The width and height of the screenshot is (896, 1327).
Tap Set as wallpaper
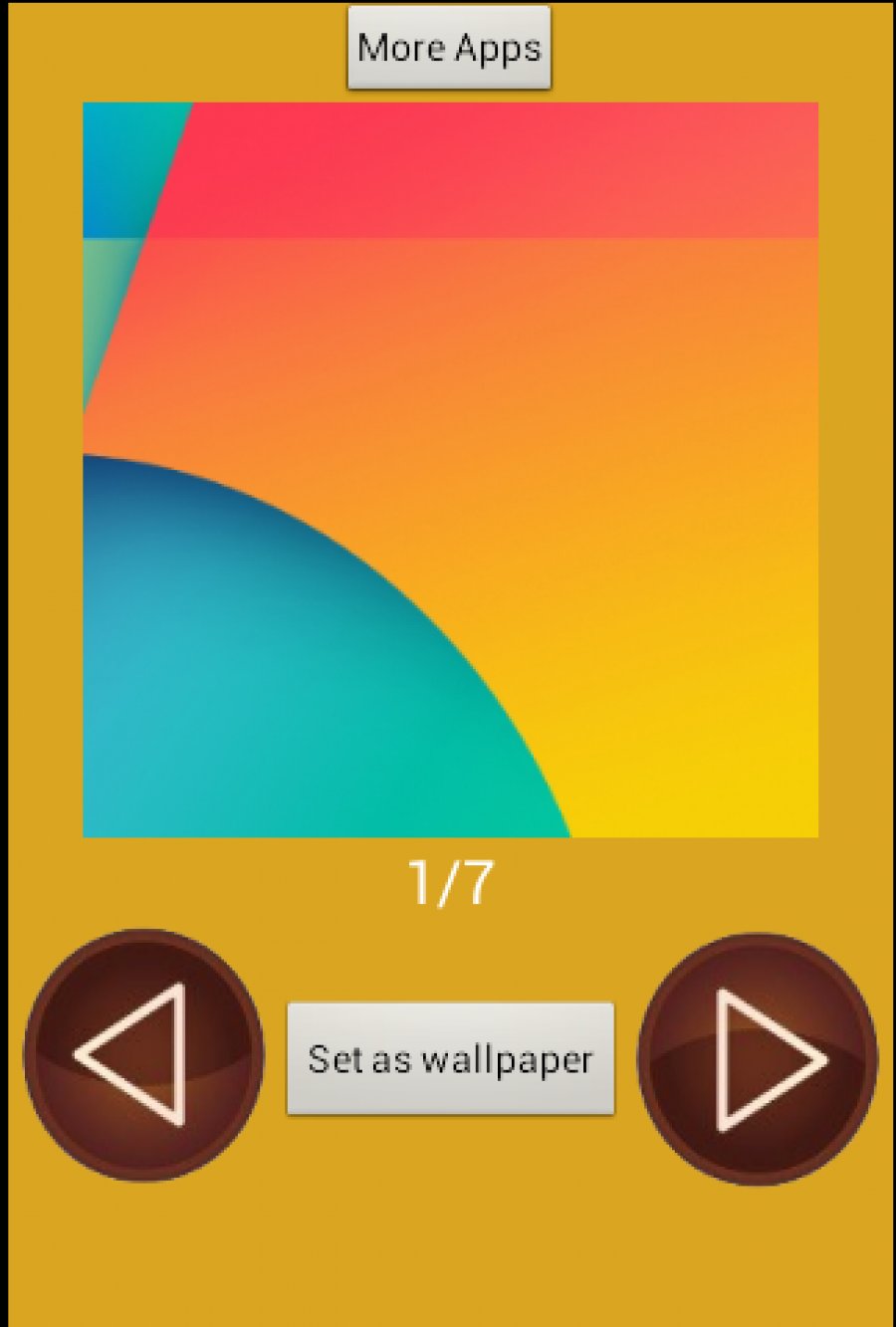pyautogui.click(x=450, y=1058)
